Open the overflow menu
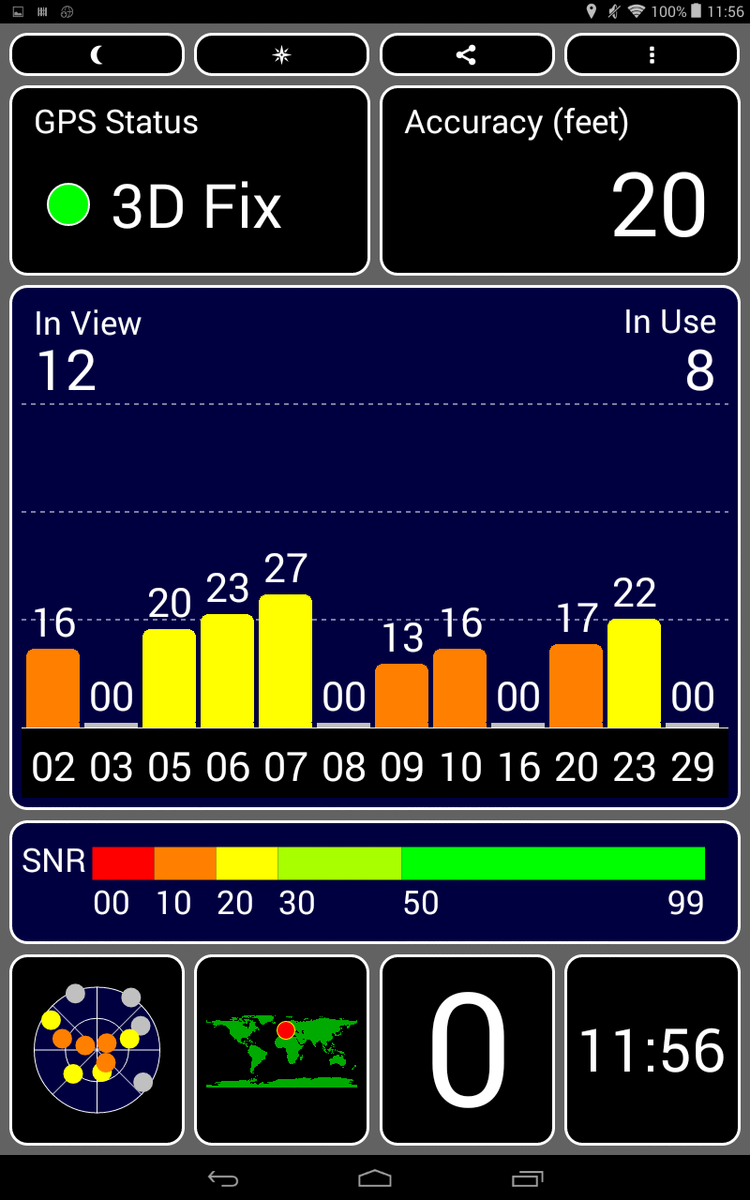Viewport: 750px width, 1200px height. (652, 55)
